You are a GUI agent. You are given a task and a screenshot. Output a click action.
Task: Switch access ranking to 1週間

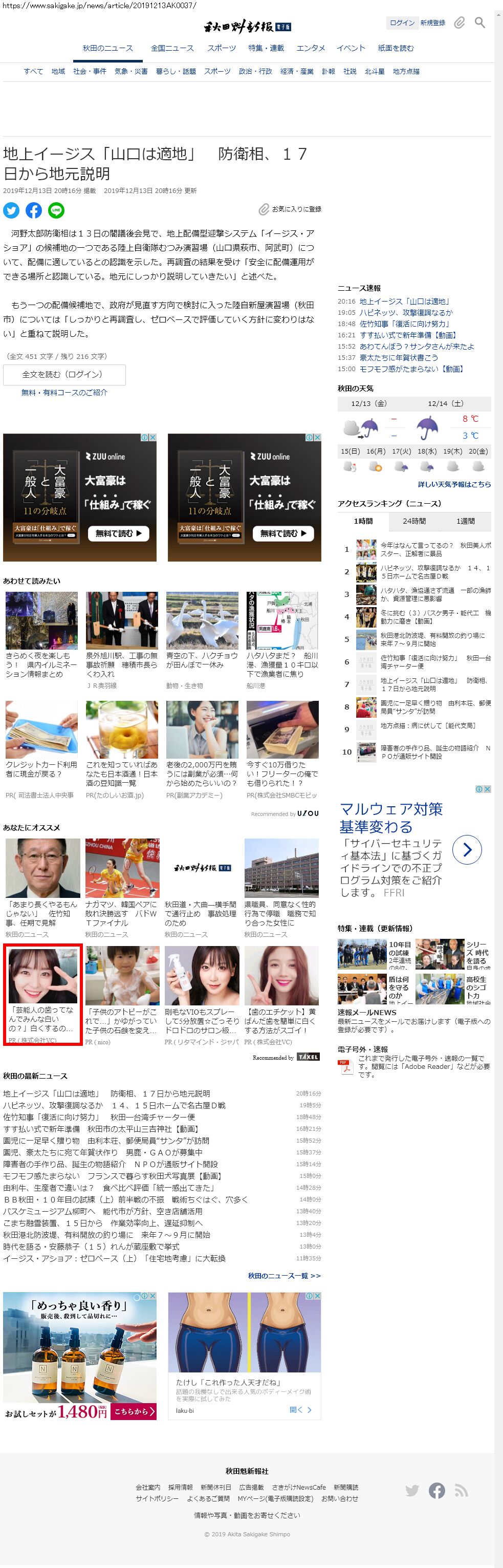tap(465, 522)
